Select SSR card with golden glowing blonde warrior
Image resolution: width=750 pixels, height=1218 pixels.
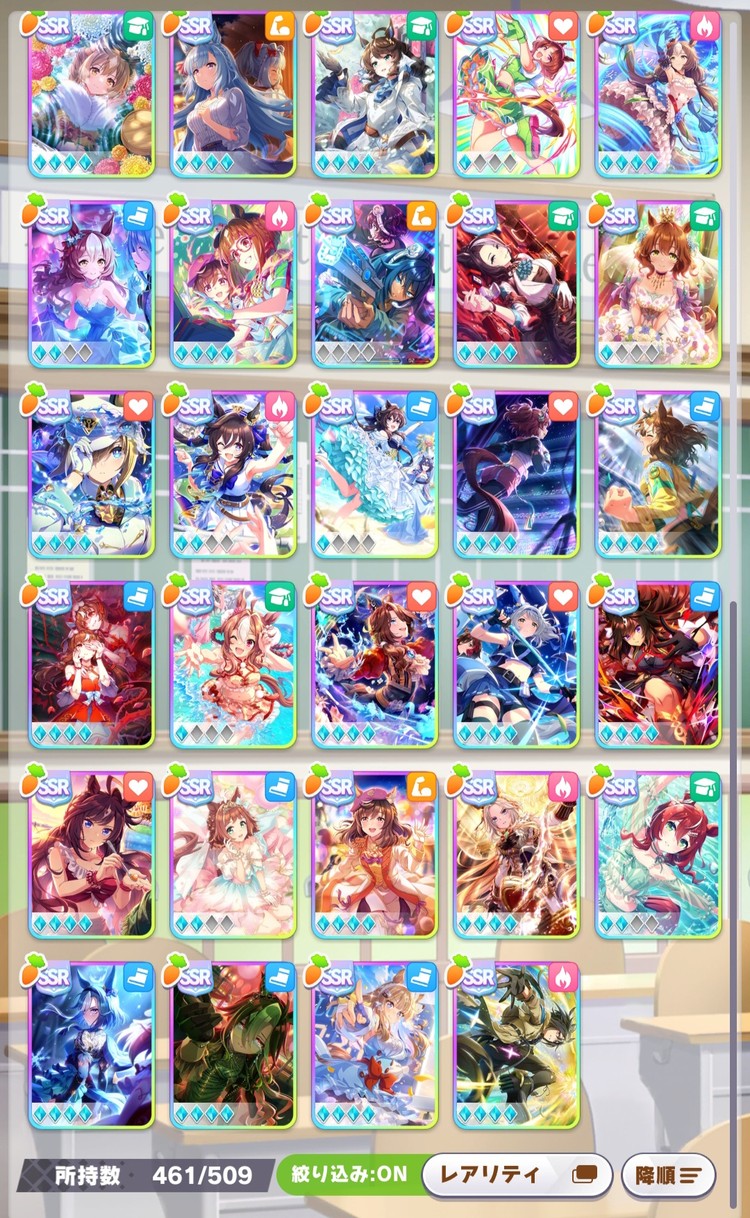click(x=516, y=854)
